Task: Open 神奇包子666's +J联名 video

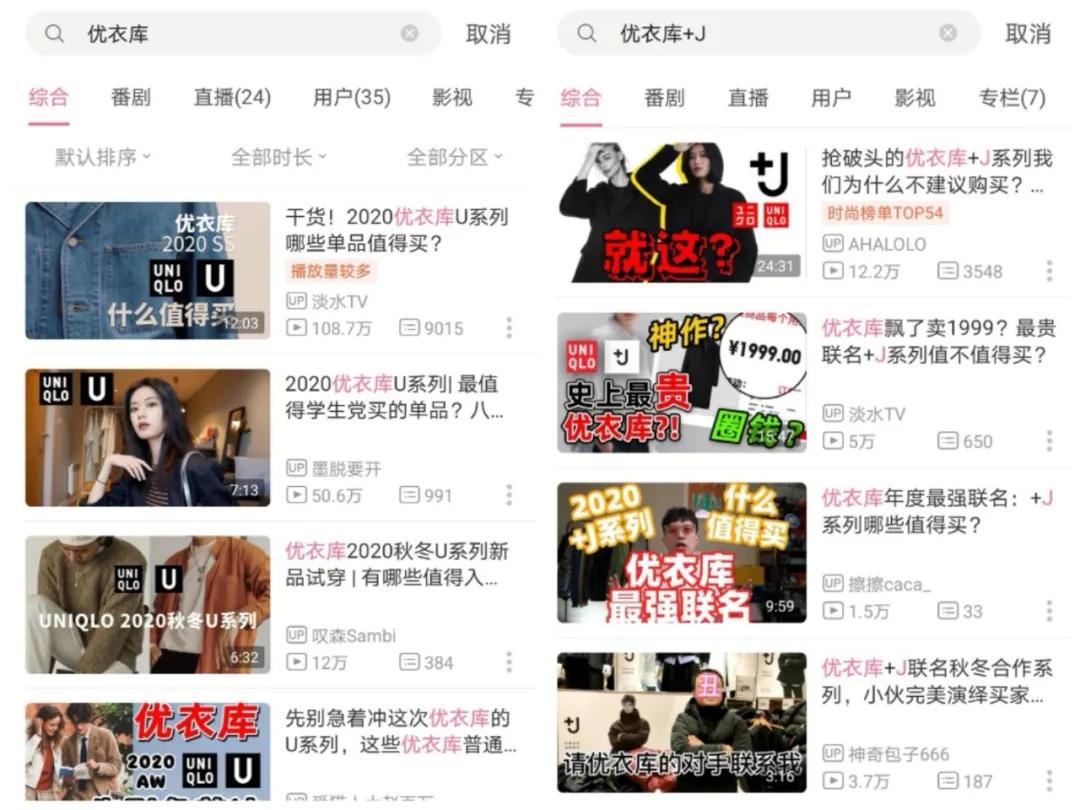Action: [681, 722]
